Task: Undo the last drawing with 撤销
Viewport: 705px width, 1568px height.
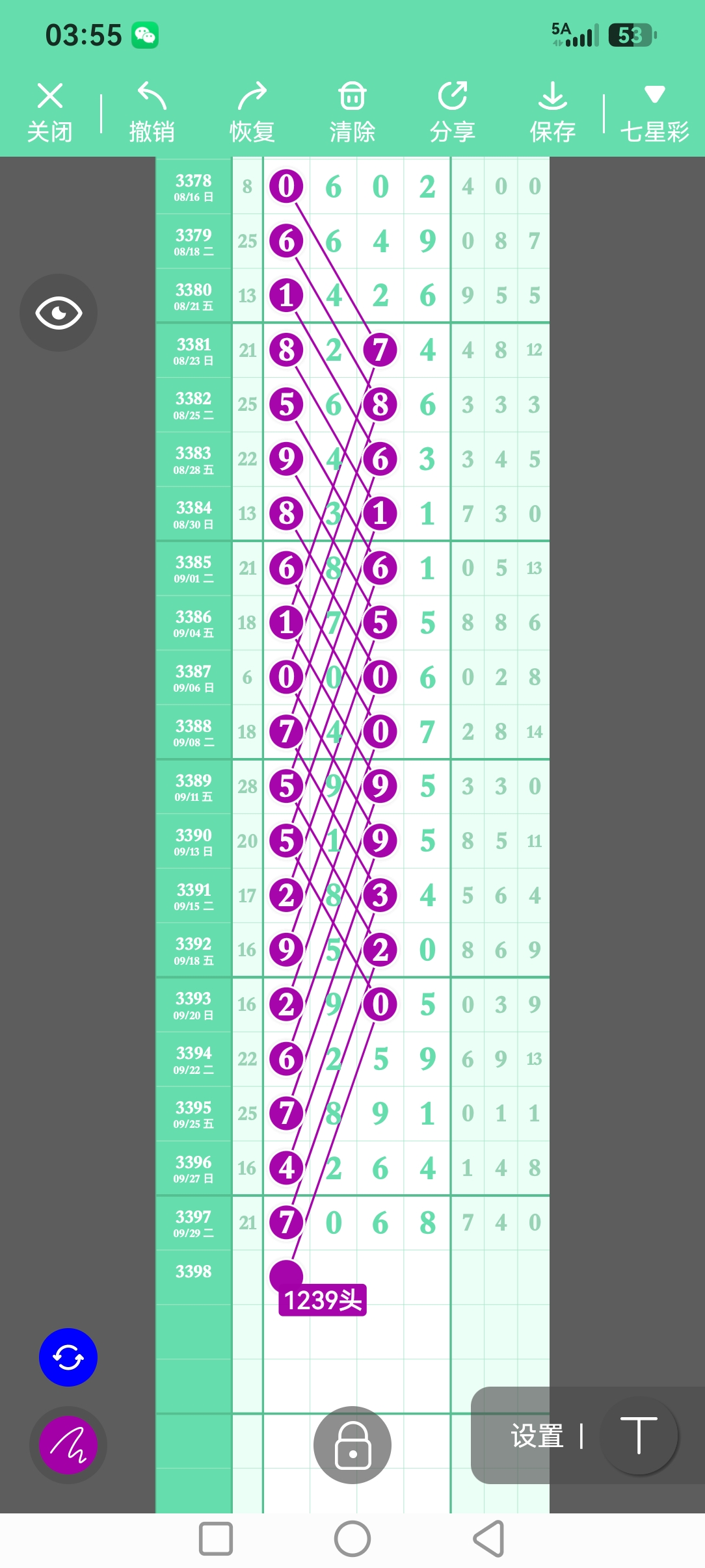Action: (152, 112)
